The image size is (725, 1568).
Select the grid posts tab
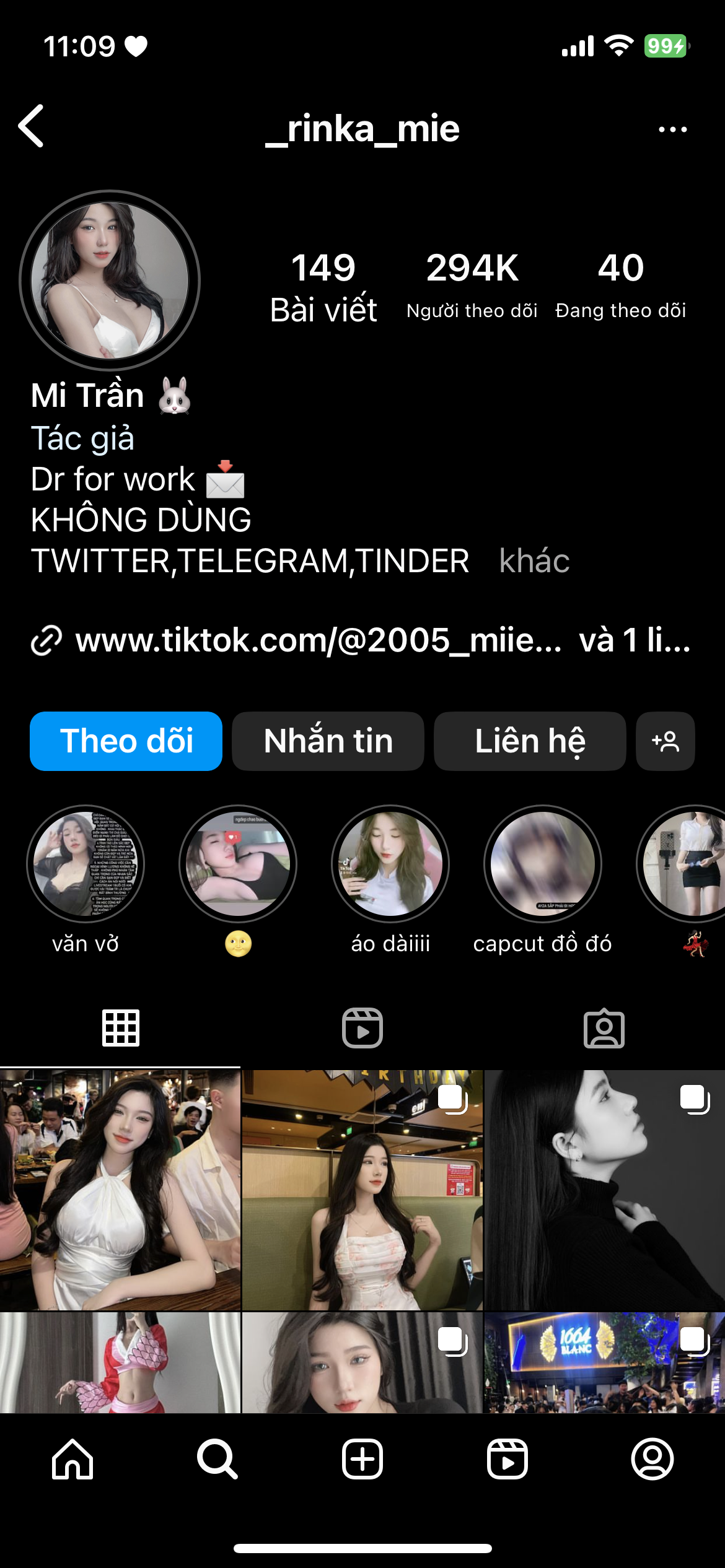(121, 1027)
